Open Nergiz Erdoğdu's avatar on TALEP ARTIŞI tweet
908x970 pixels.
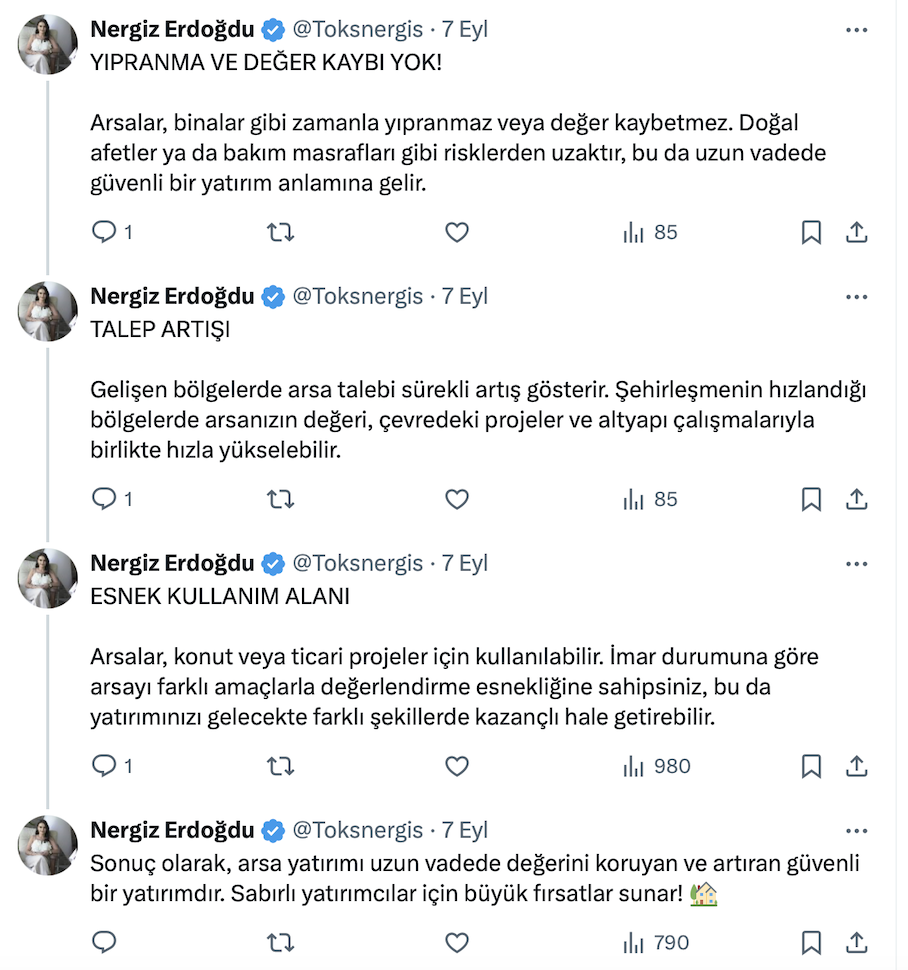pos(48,312)
